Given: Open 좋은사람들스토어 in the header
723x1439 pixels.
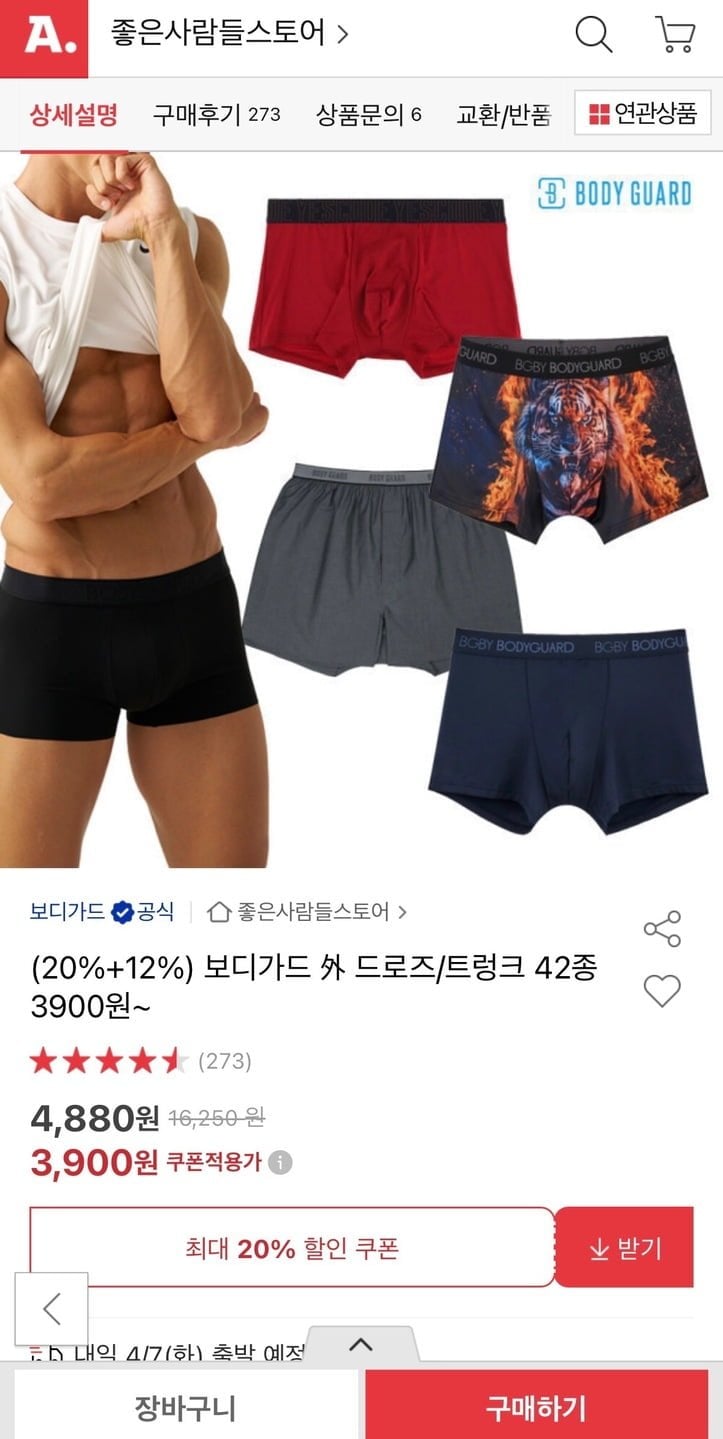Looking at the screenshot, I should tap(230, 35).
